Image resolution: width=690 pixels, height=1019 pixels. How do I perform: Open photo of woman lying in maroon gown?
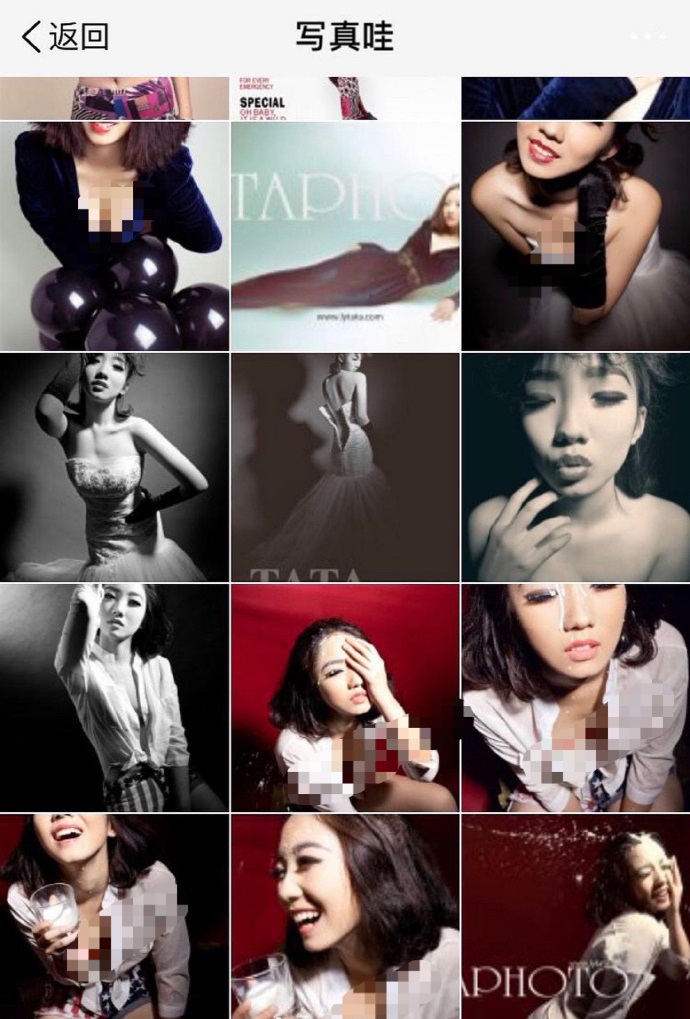345,236
